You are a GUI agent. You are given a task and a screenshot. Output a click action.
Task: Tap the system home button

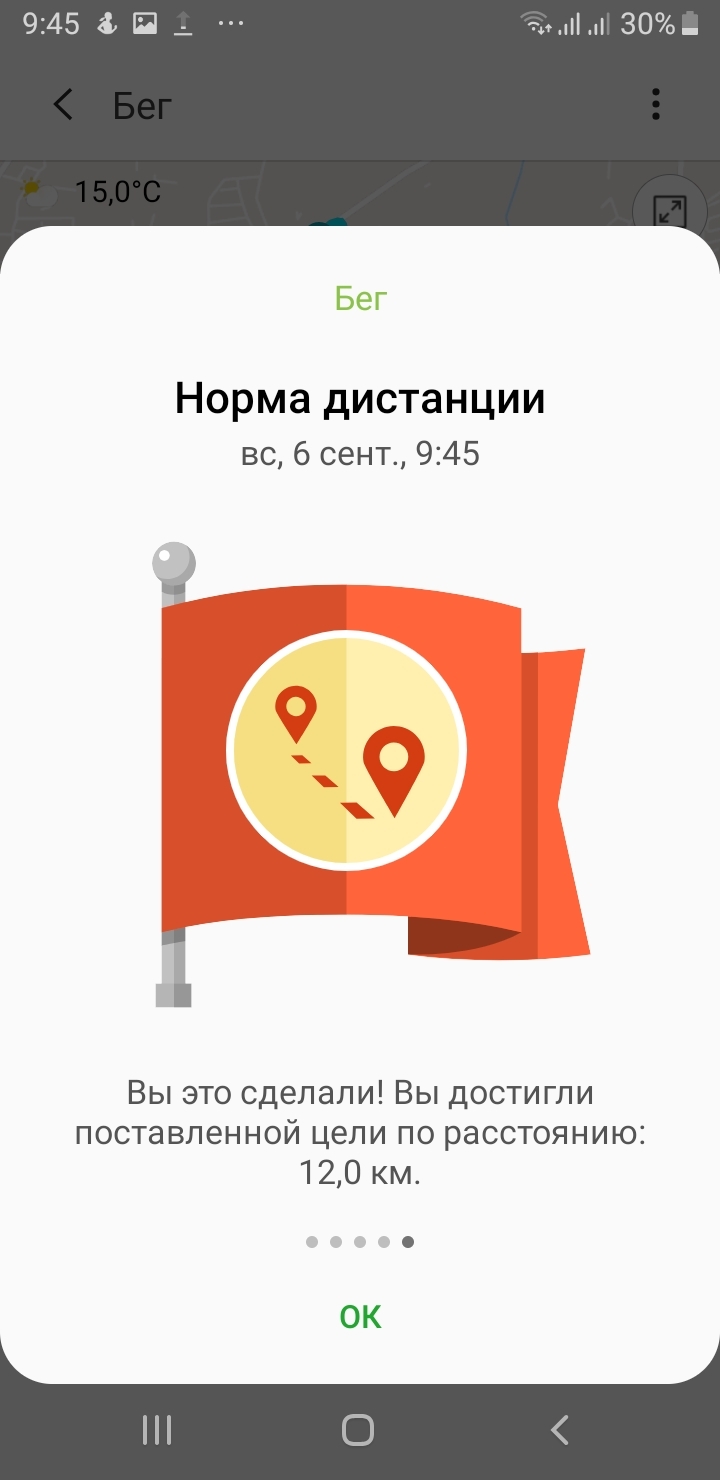point(358,1430)
